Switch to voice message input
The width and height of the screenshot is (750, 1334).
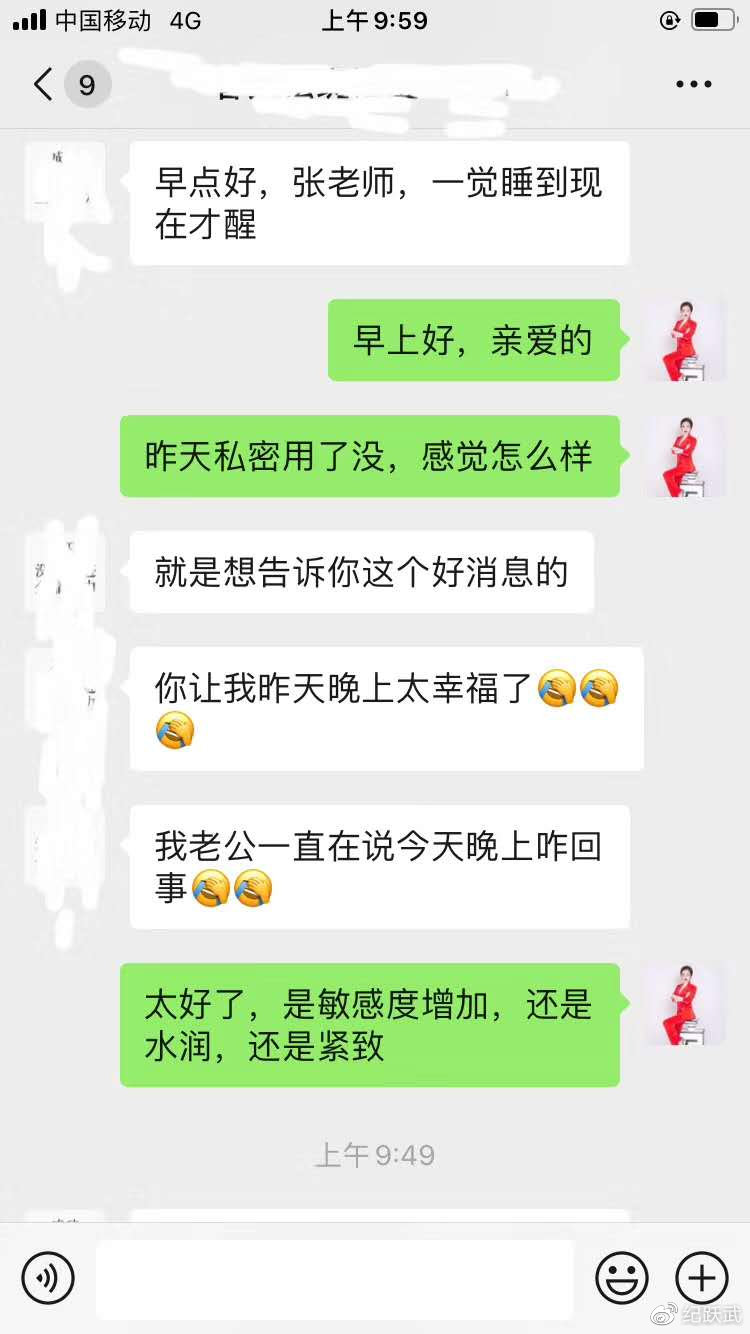[48, 1278]
